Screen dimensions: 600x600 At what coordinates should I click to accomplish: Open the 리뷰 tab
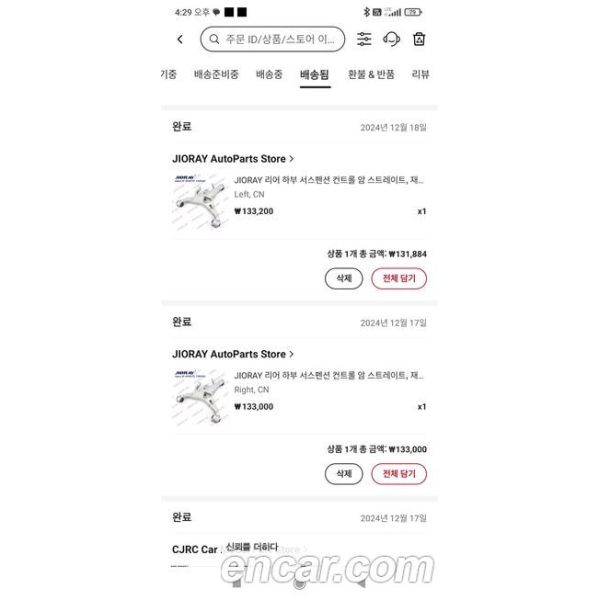pyautogui.click(x=420, y=75)
